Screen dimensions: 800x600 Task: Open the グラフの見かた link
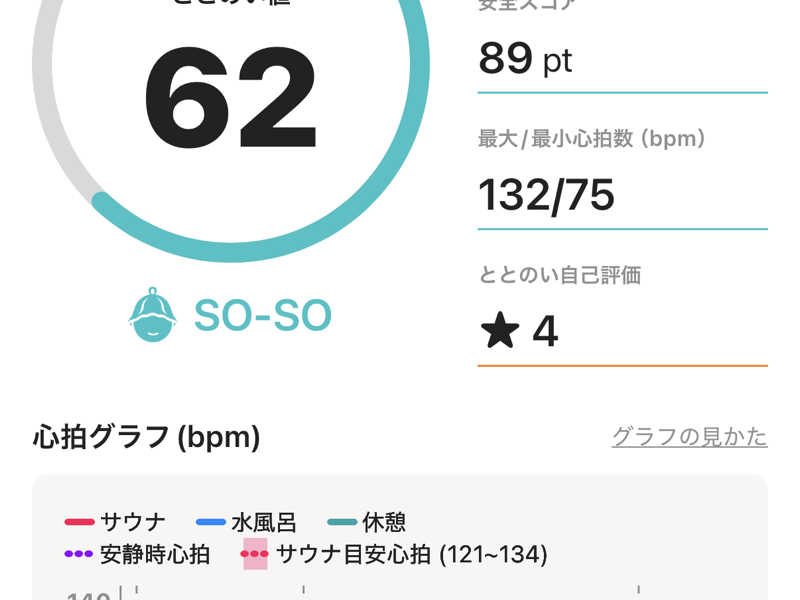click(689, 437)
